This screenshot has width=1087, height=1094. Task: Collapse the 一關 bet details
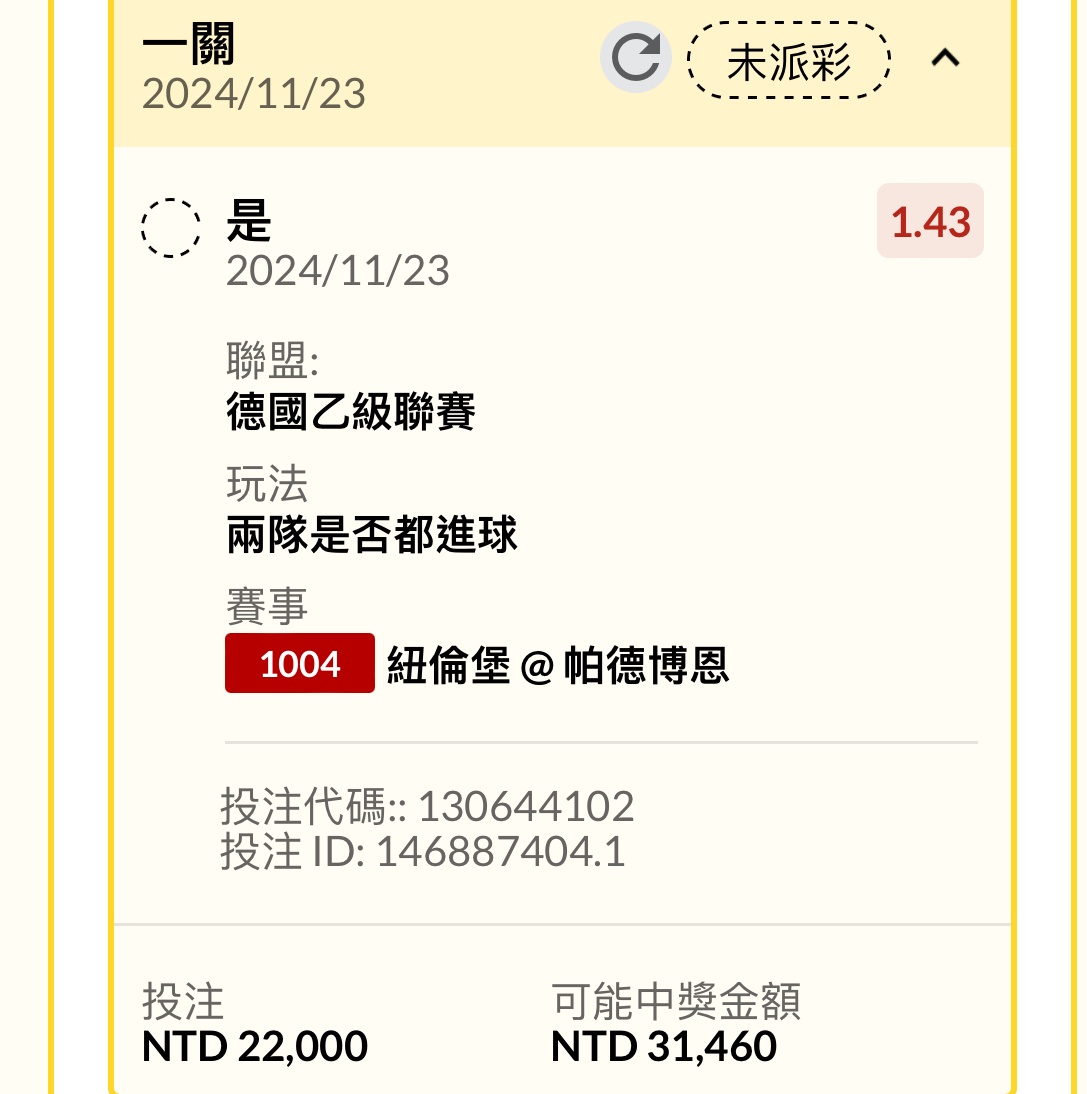(x=945, y=60)
